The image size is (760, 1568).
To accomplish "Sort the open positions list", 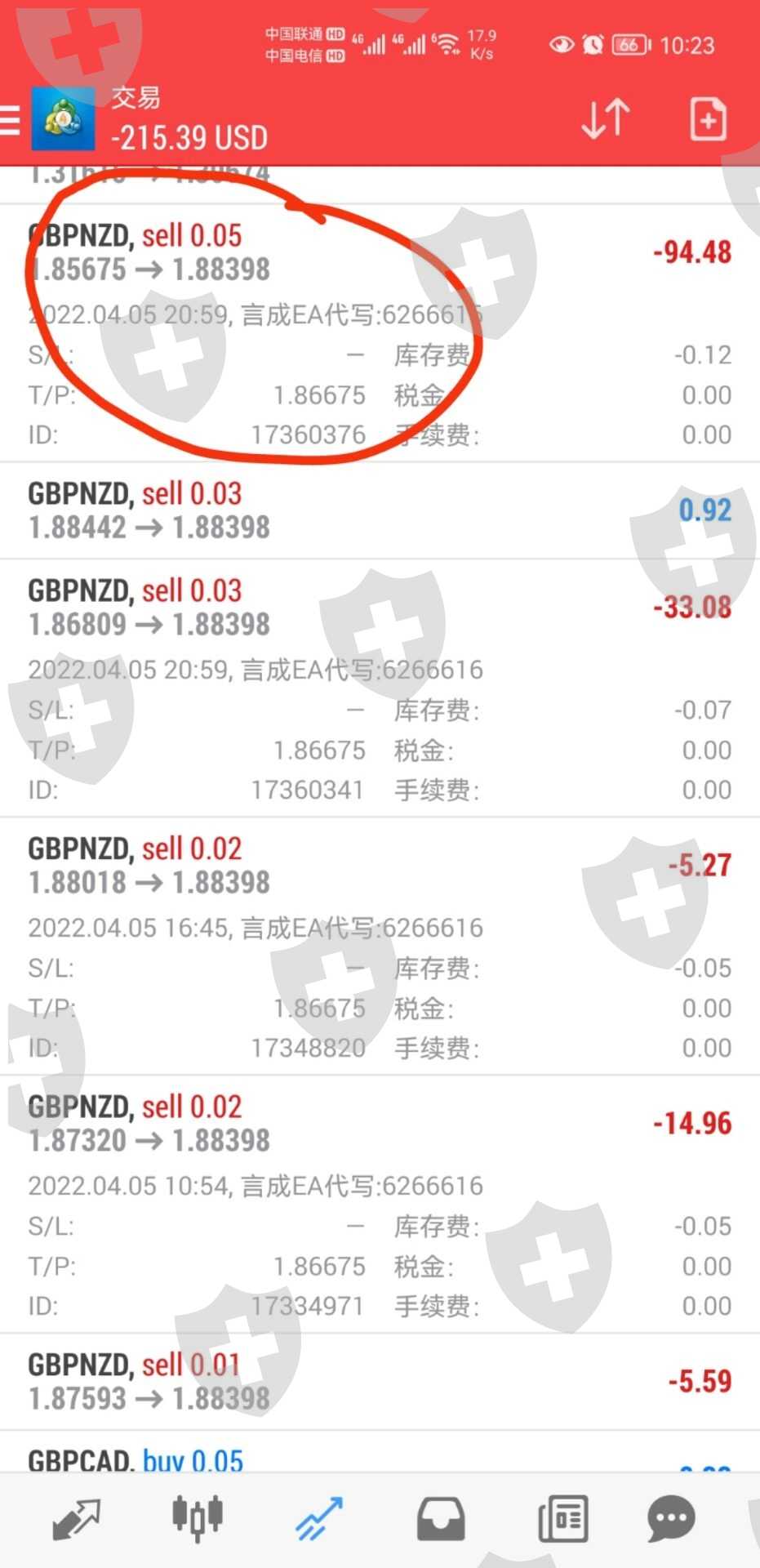I will [x=605, y=119].
